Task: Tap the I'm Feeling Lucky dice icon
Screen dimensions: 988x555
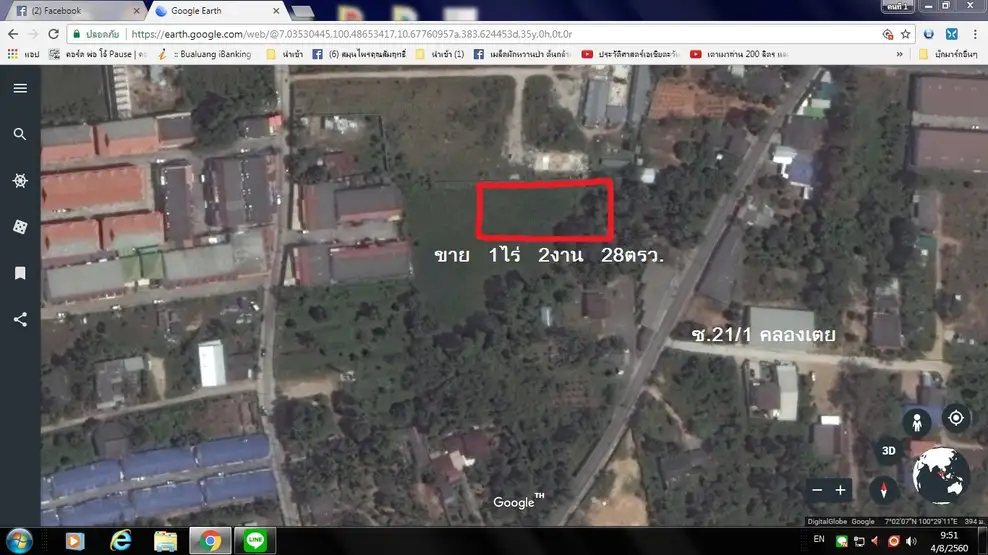Action: click(x=20, y=227)
